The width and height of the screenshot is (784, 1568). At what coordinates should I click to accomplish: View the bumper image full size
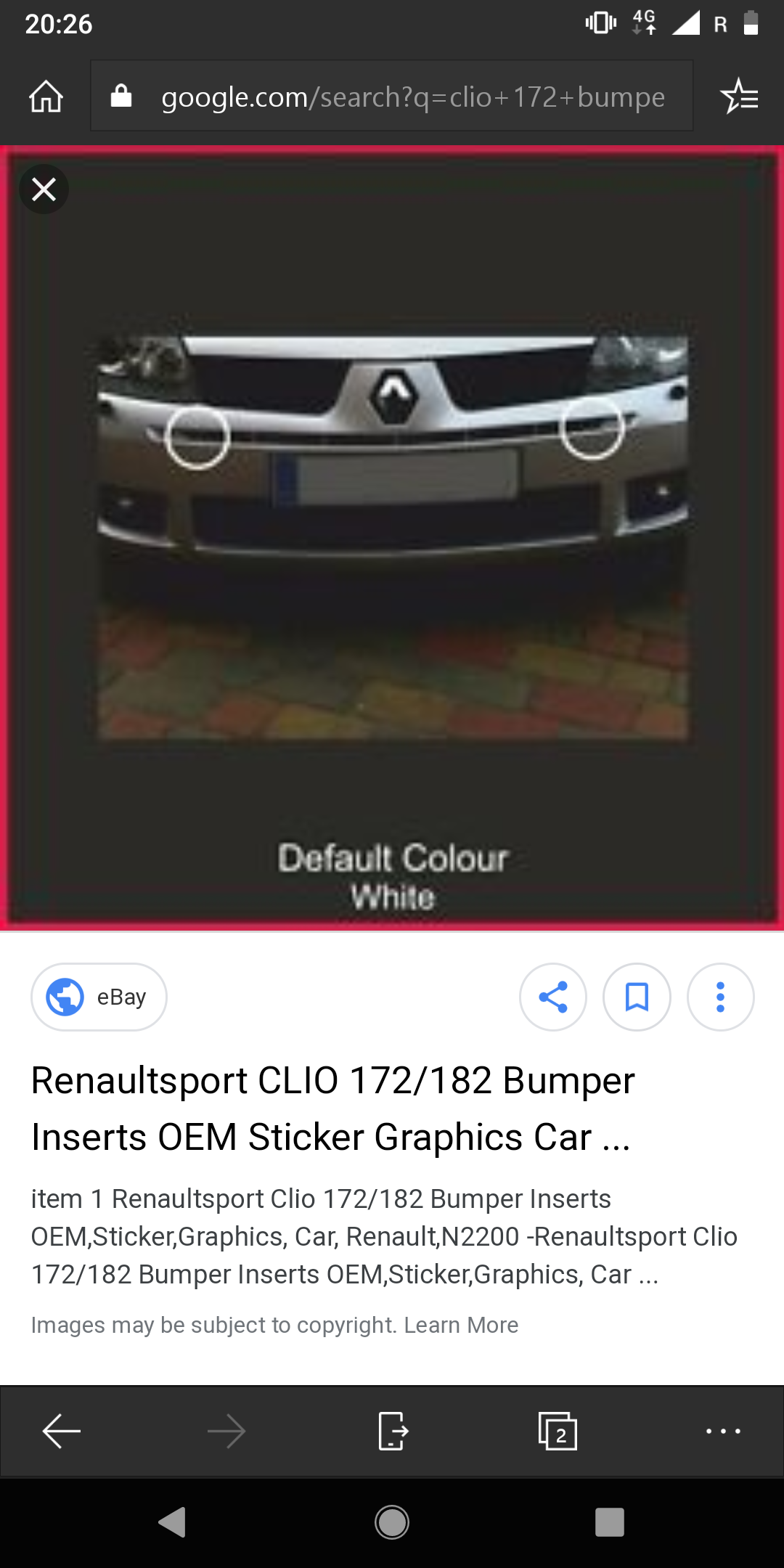(392, 537)
